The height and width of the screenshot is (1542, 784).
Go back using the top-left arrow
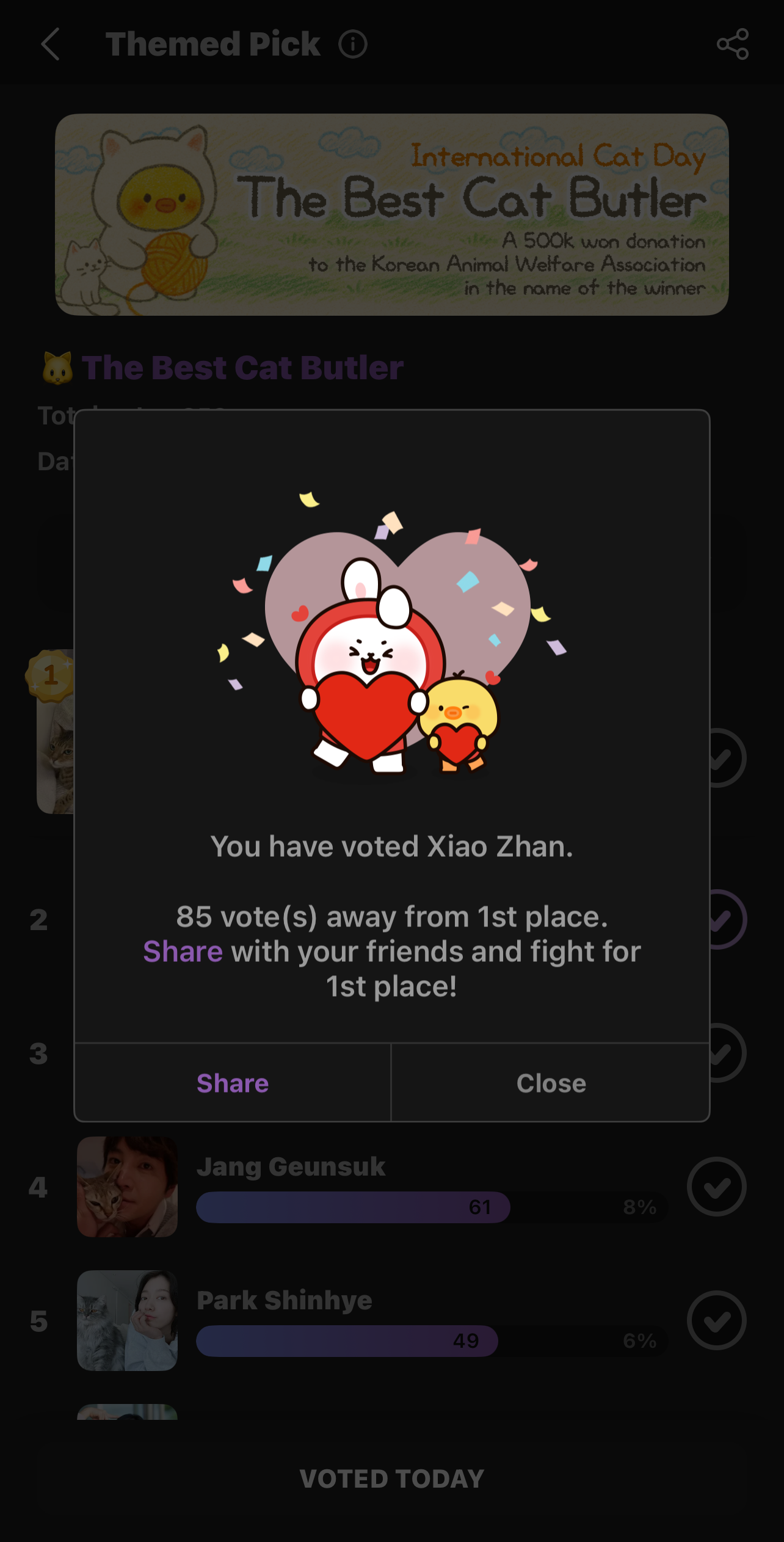pyautogui.click(x=51, y=44)
